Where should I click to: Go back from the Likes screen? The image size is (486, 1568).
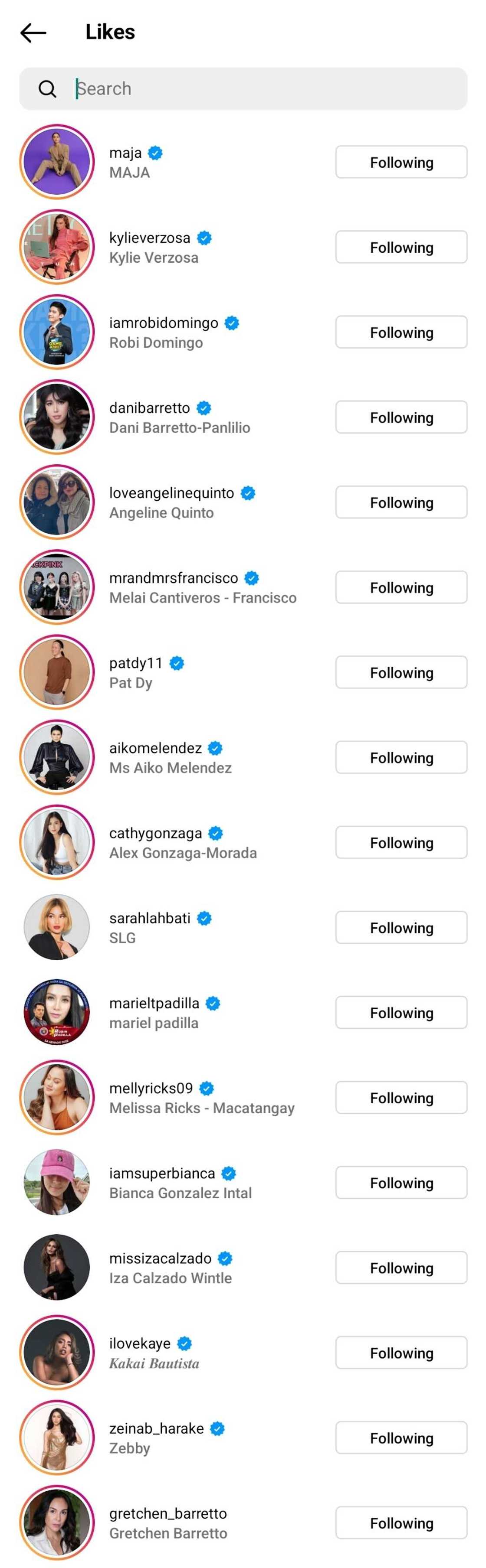[x=33, y=32]
